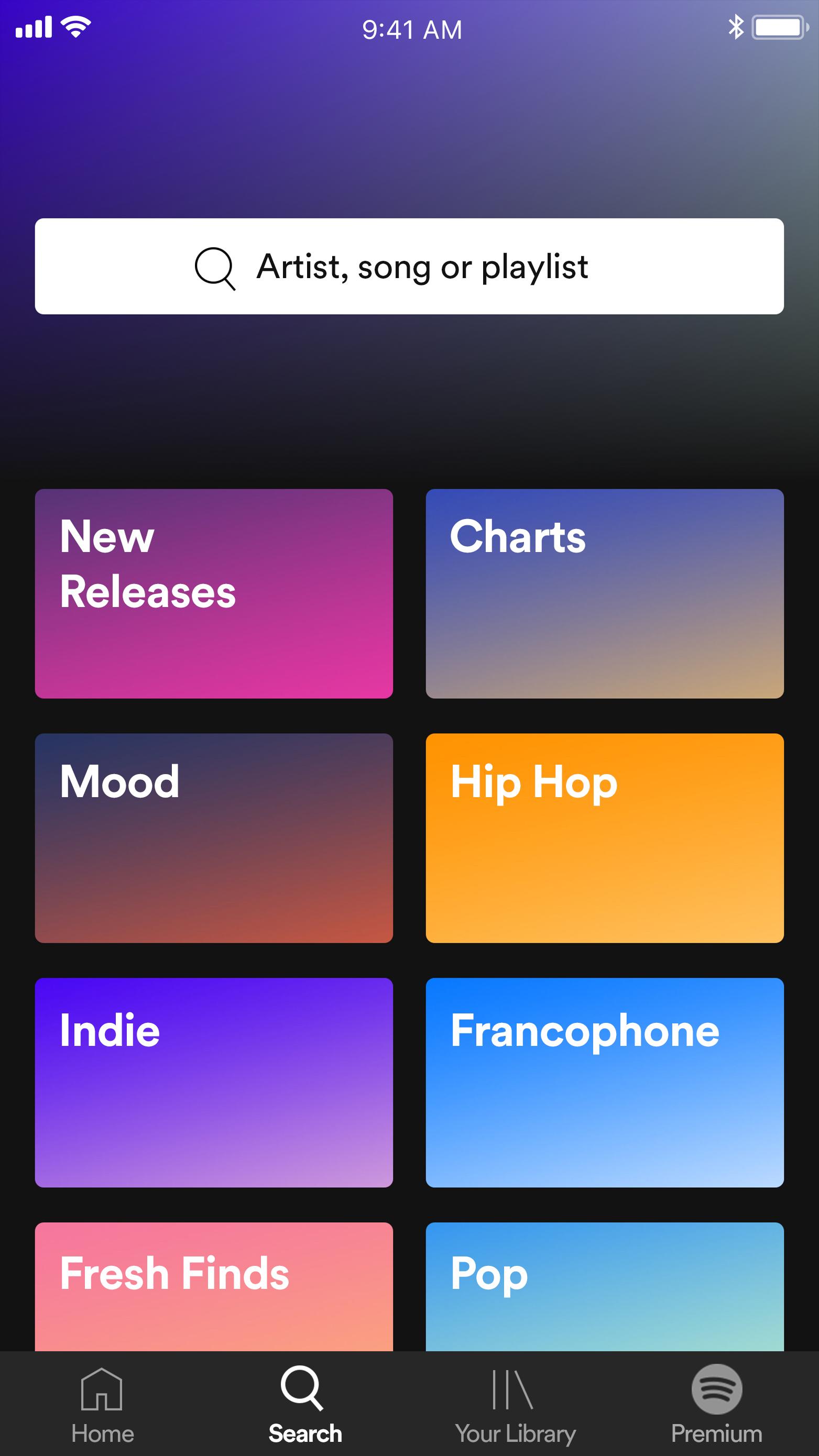This screenshot has height=1456, width=819.
Task: Tap the Artist, song or playlist search box
Action: pyautogui.click(x=409, y=266)
